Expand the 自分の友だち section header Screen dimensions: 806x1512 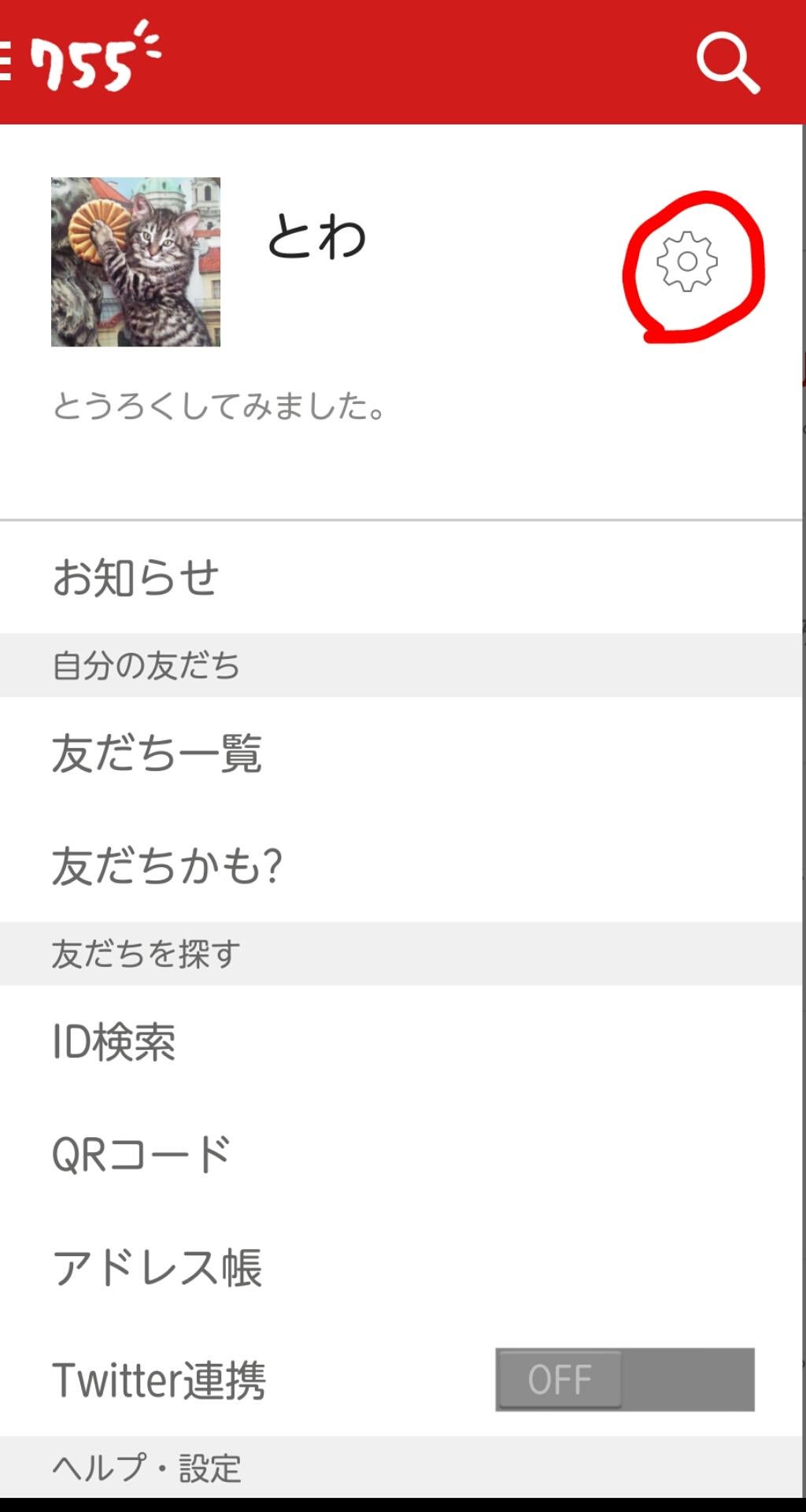point(146,665)
